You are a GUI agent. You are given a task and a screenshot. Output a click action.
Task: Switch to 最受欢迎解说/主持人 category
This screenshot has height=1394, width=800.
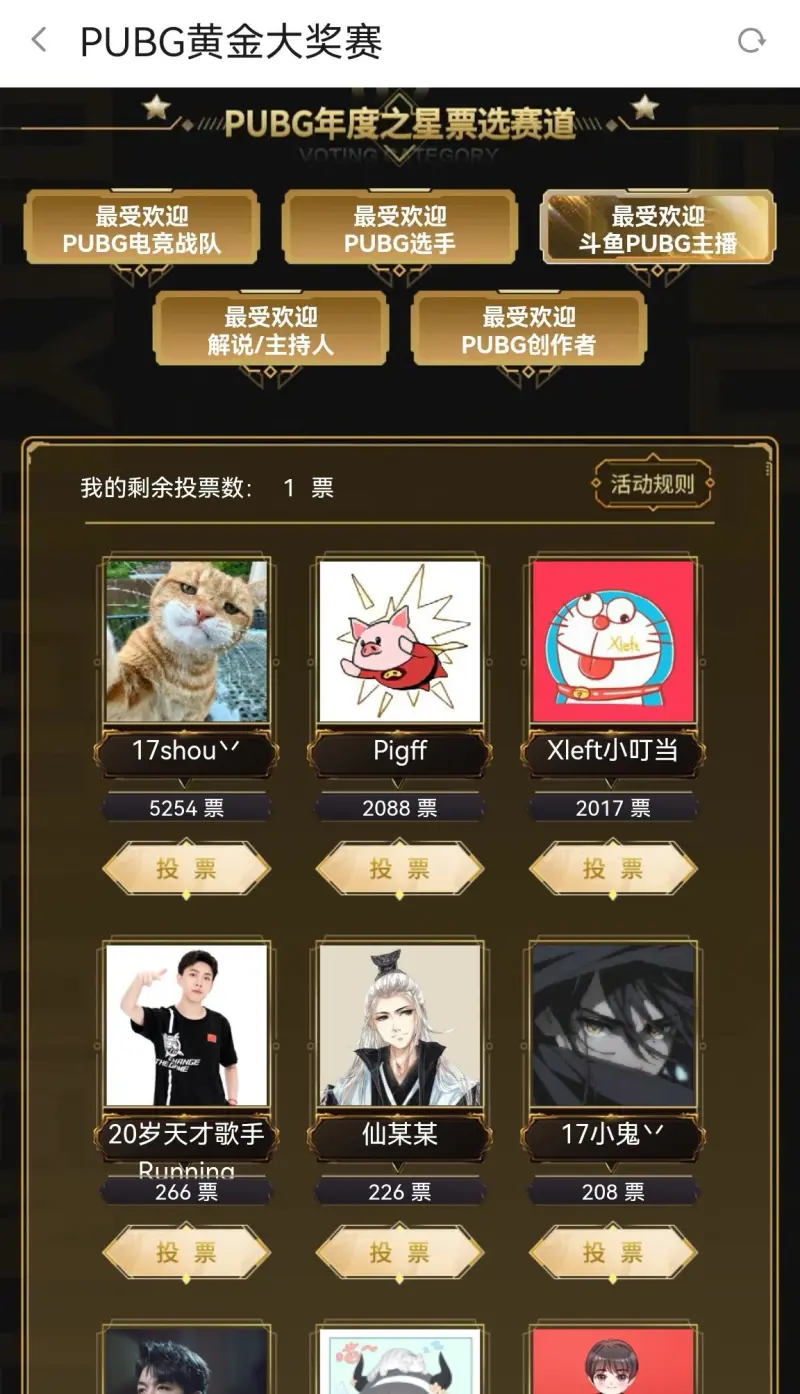tap(270, 331)
